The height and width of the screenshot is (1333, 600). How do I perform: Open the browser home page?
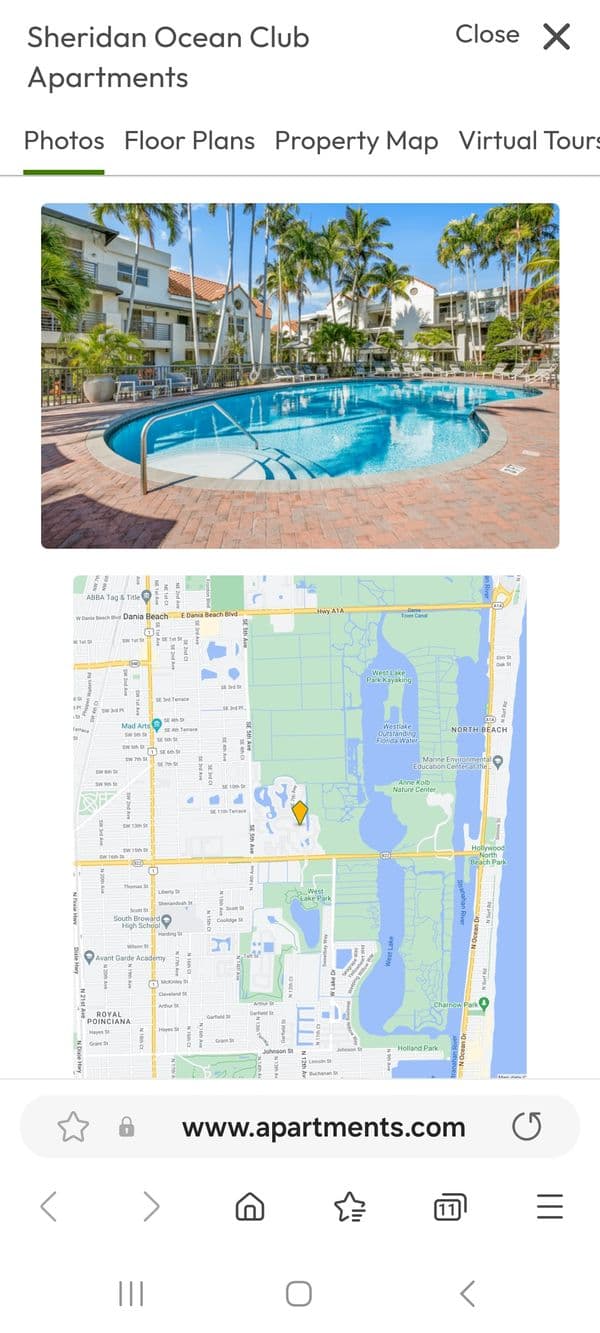pos(249,1207)
